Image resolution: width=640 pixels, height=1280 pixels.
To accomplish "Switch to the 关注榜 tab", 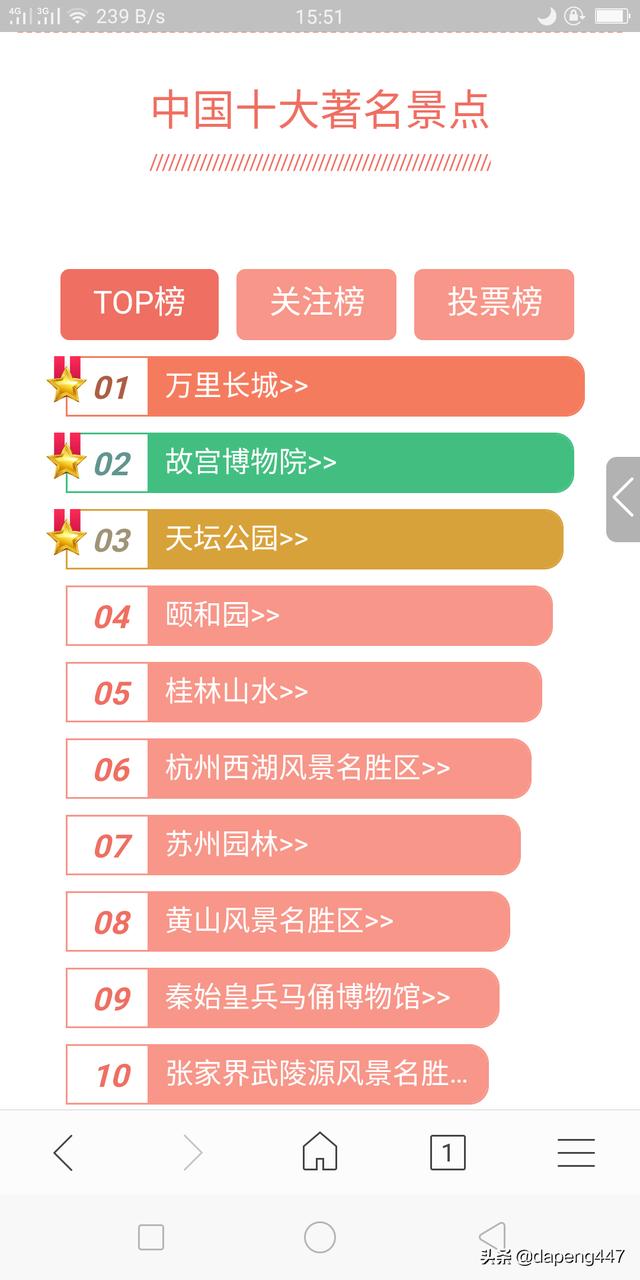I will [316, 303].
